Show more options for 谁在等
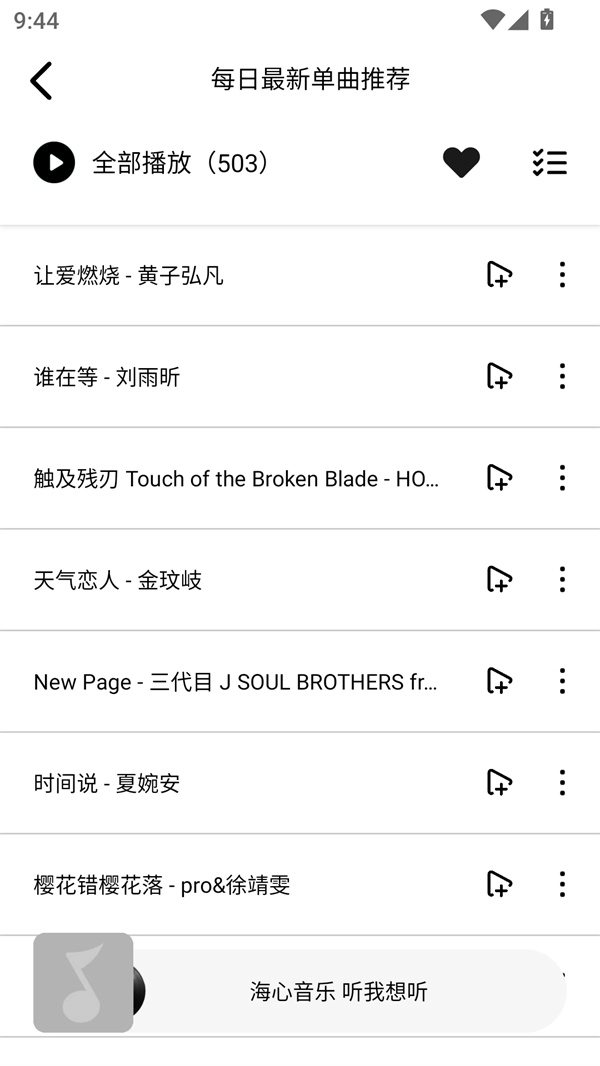600x1066 pixels. tap(562, 376)
